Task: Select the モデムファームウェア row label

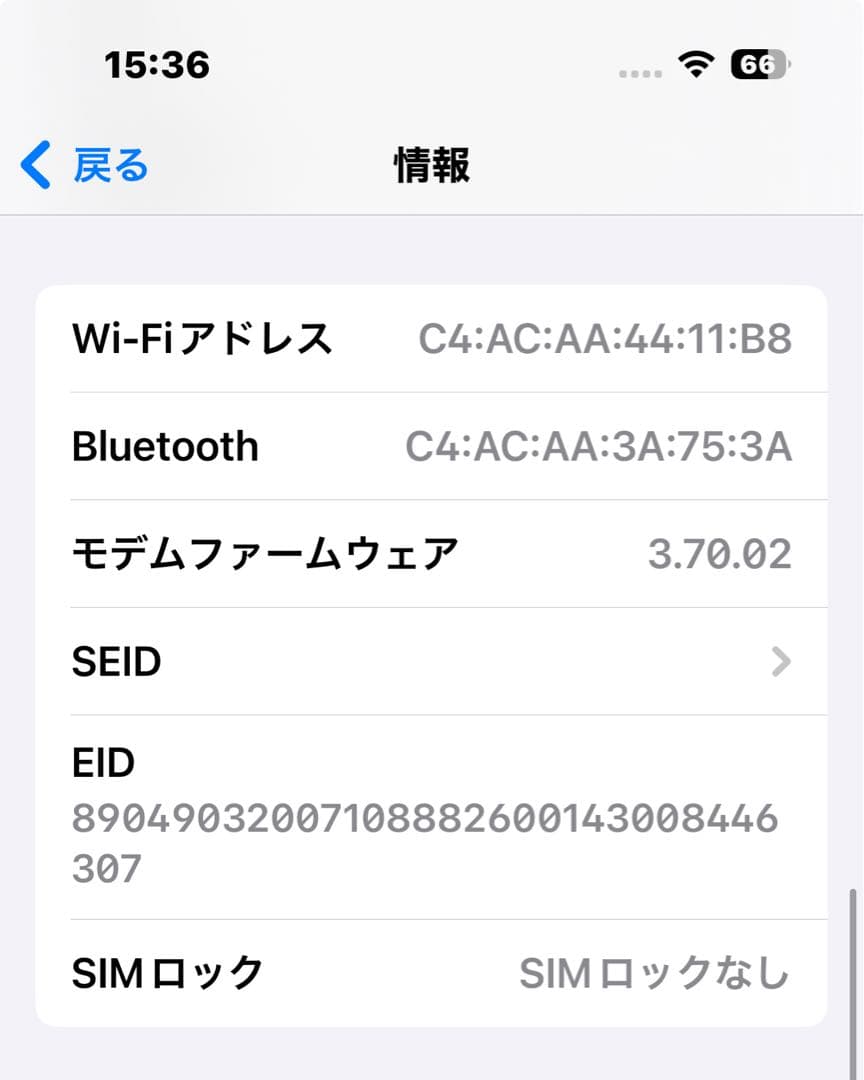Action: 266,553
